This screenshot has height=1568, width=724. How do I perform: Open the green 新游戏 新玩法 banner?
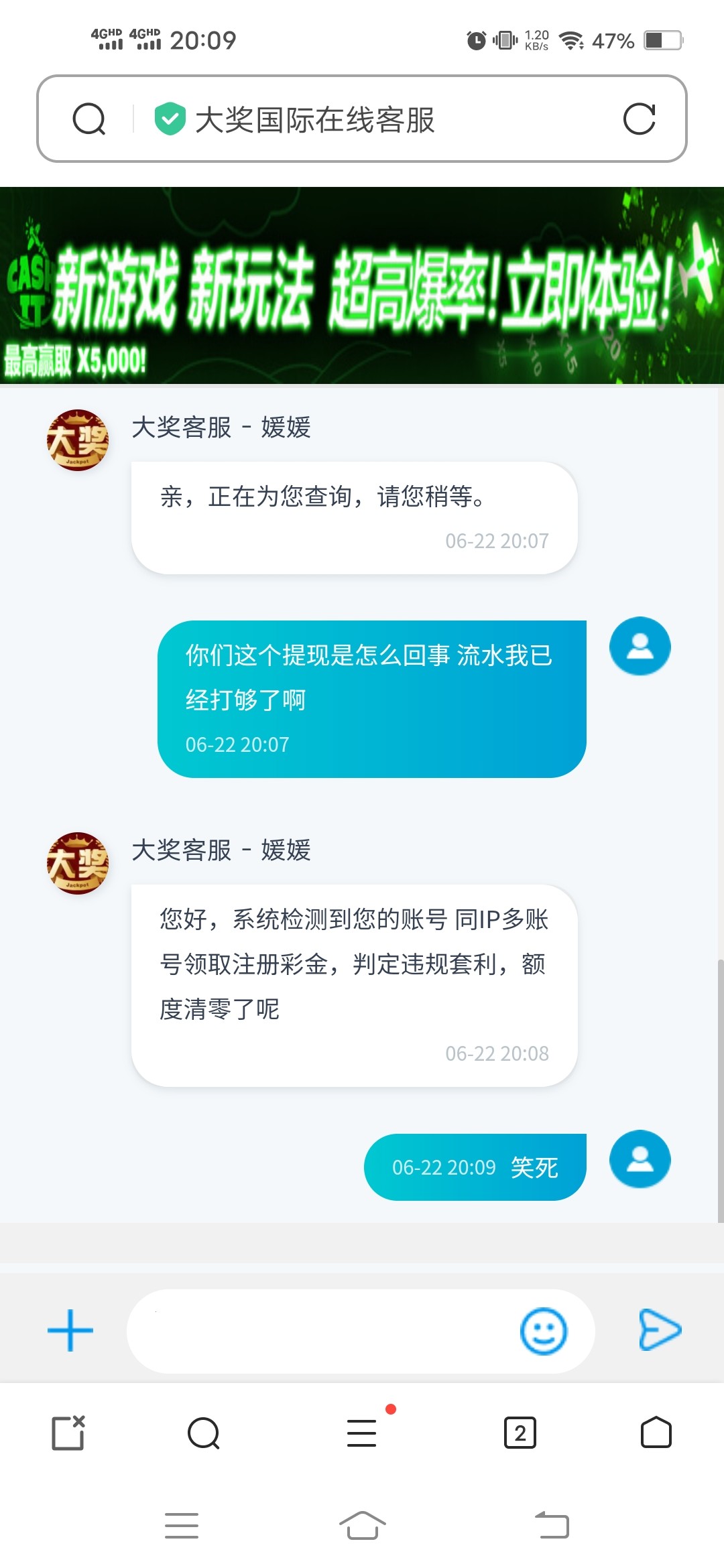[x=362, y=285]
